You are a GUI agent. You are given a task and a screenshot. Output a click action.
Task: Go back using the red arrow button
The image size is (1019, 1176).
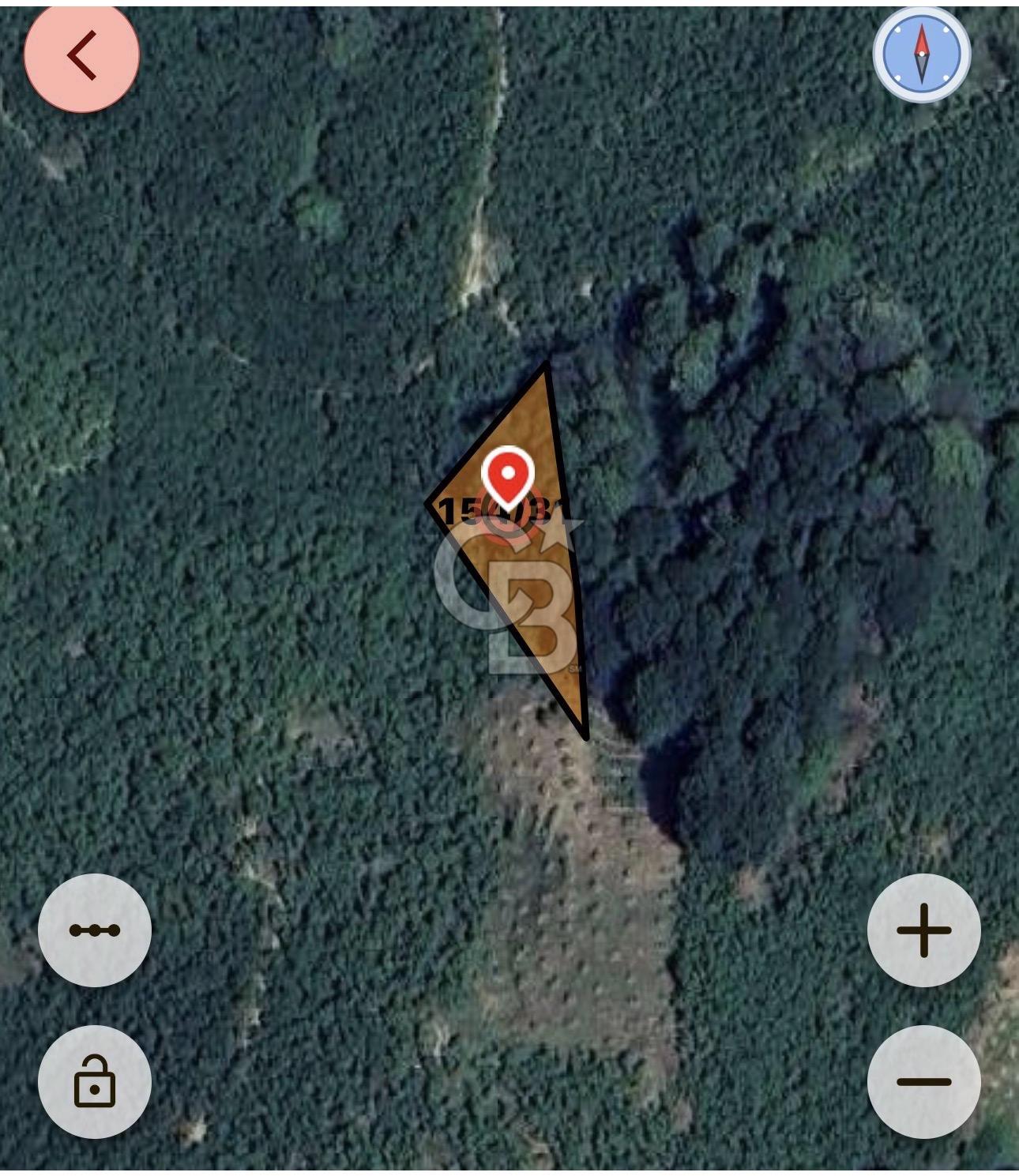tap(81, 56)
